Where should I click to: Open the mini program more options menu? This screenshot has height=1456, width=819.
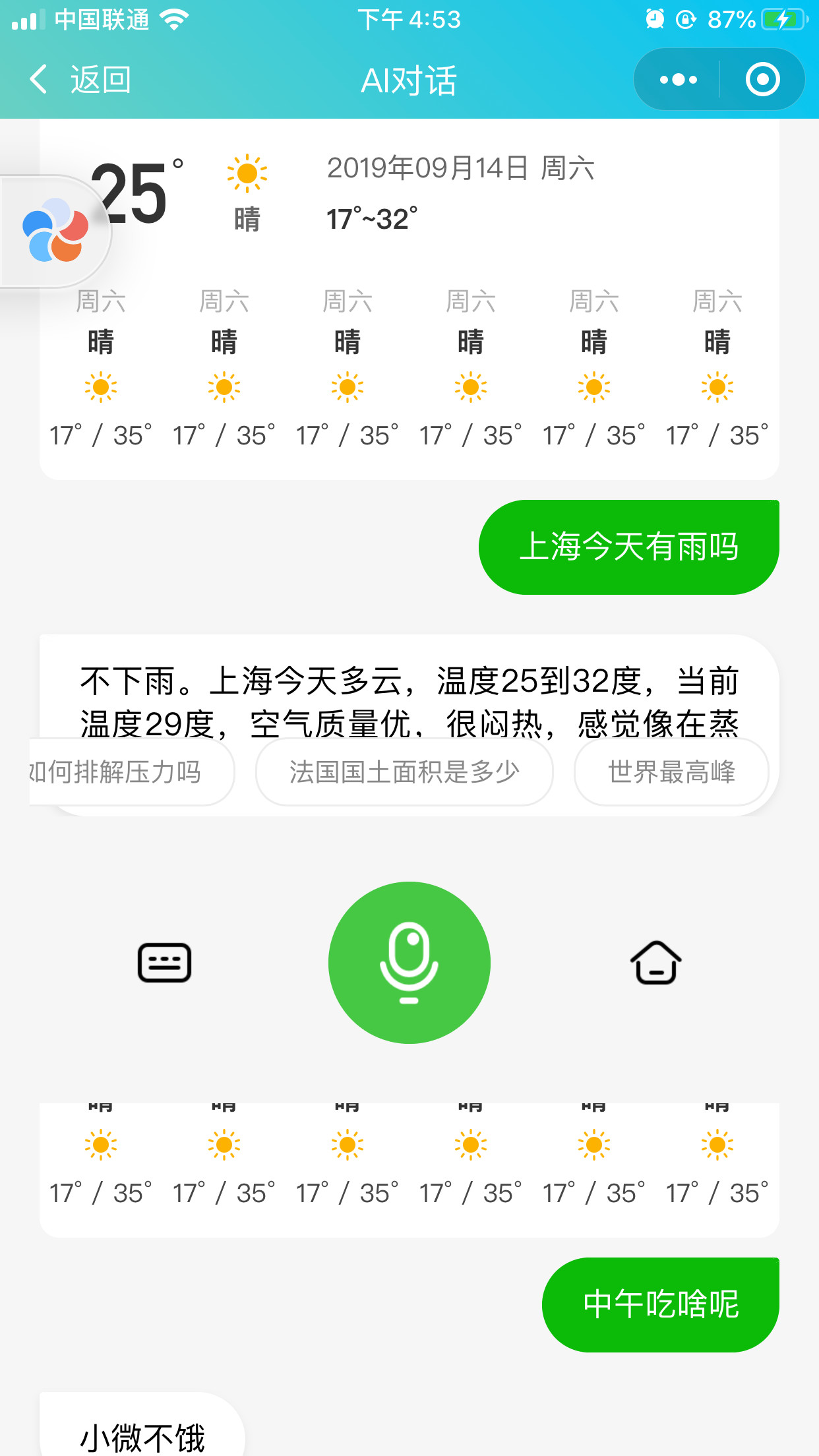tap(678, 80)
